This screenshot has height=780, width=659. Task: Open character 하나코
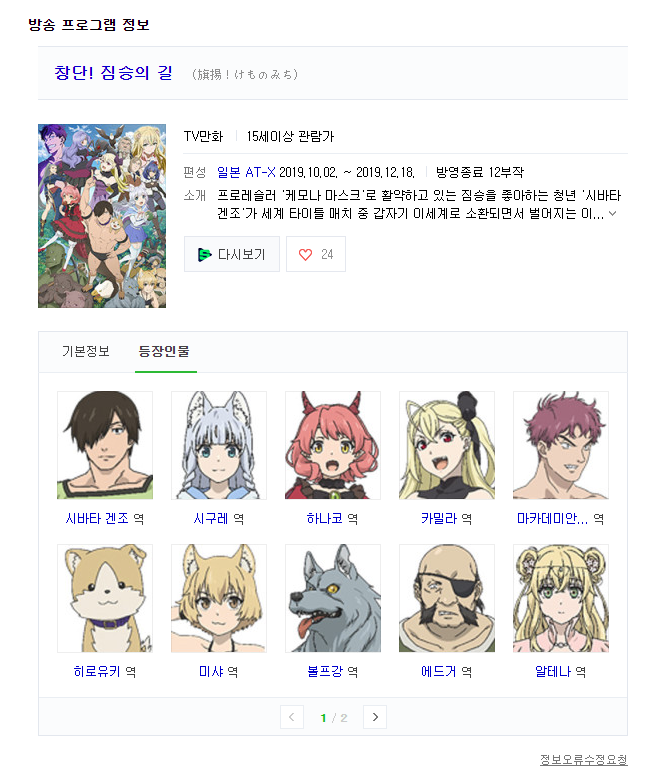[333, 445]
